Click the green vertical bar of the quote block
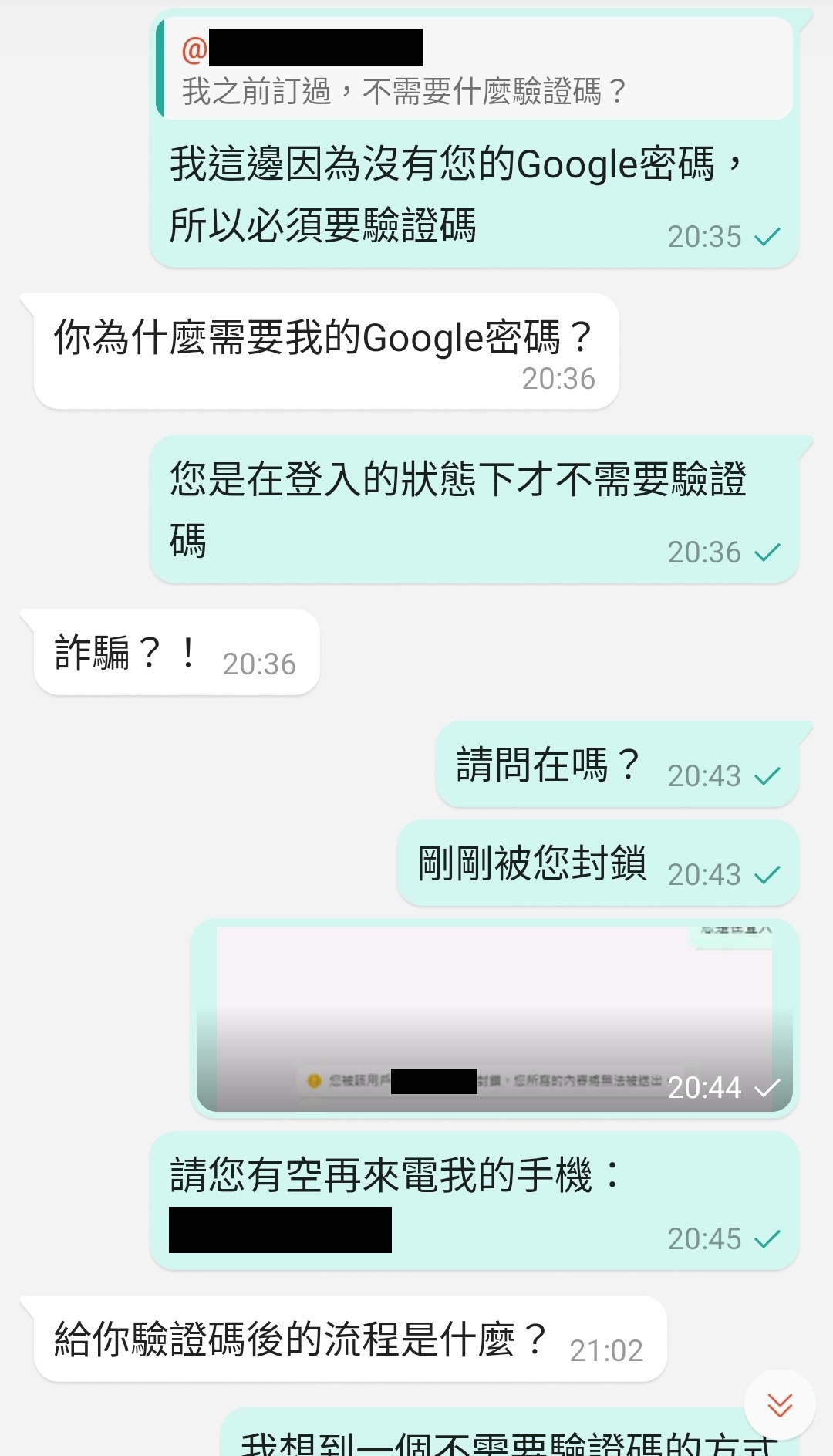This screenshot has width=833, height=1456. 163,71
